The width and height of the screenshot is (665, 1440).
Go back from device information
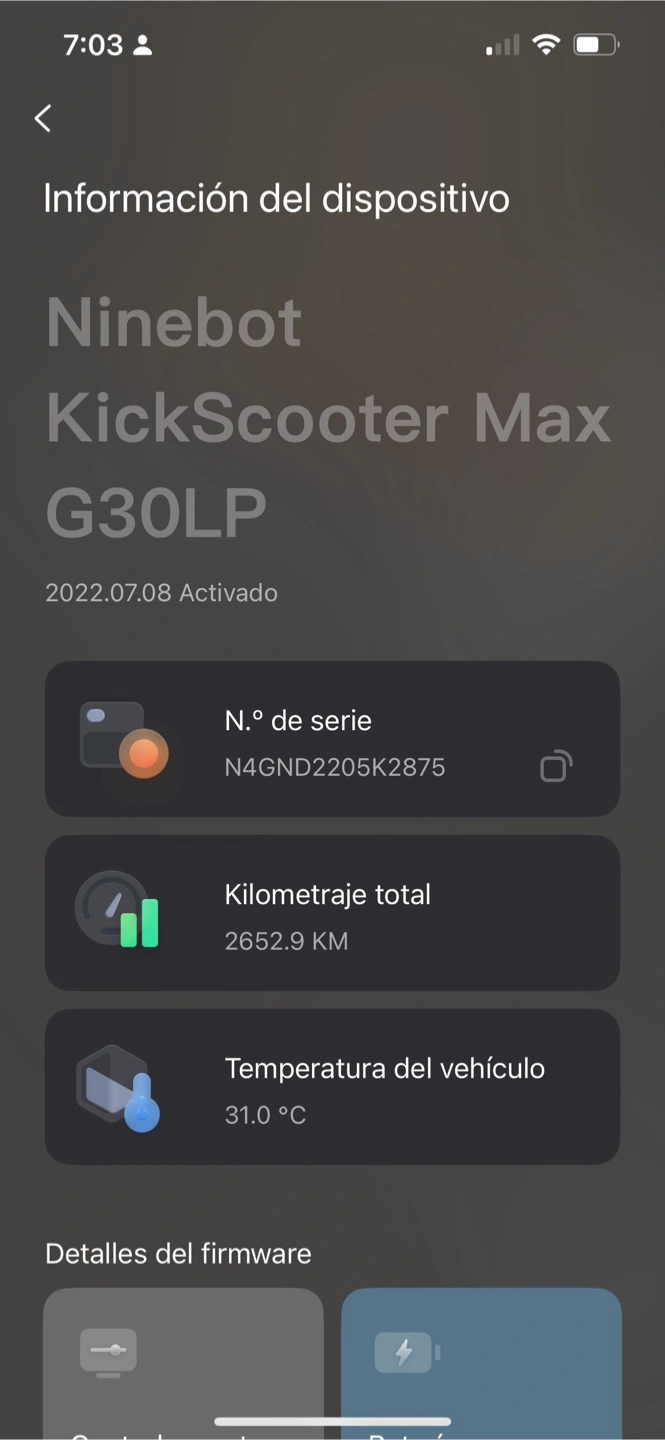point(42,118)
